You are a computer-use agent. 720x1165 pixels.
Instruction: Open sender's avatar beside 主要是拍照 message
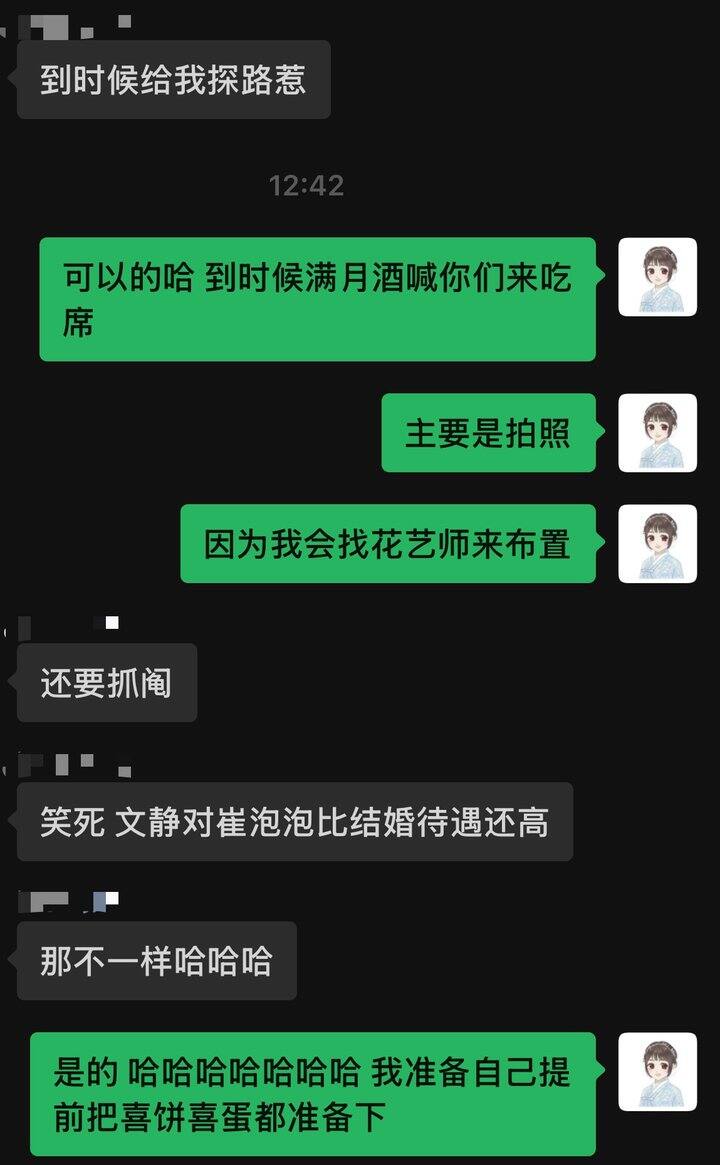(657, 432)
